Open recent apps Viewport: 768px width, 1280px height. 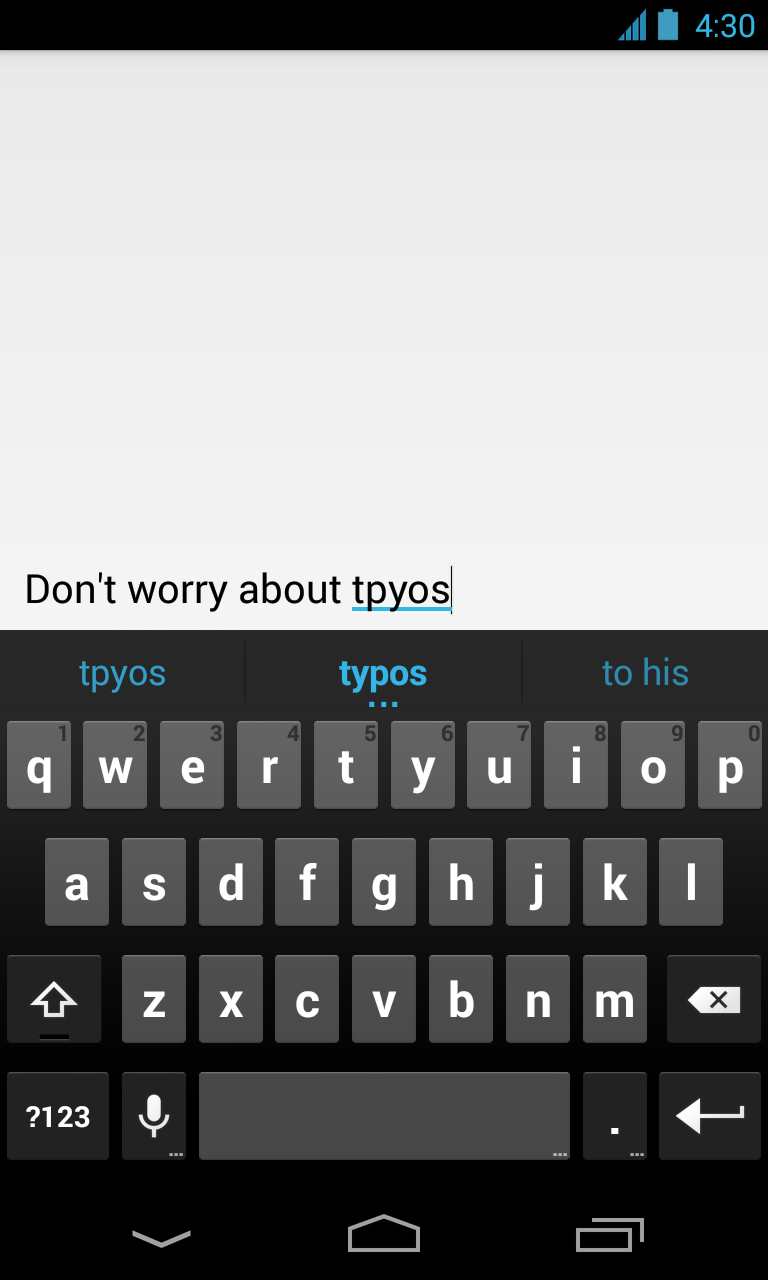(609, 1235)
